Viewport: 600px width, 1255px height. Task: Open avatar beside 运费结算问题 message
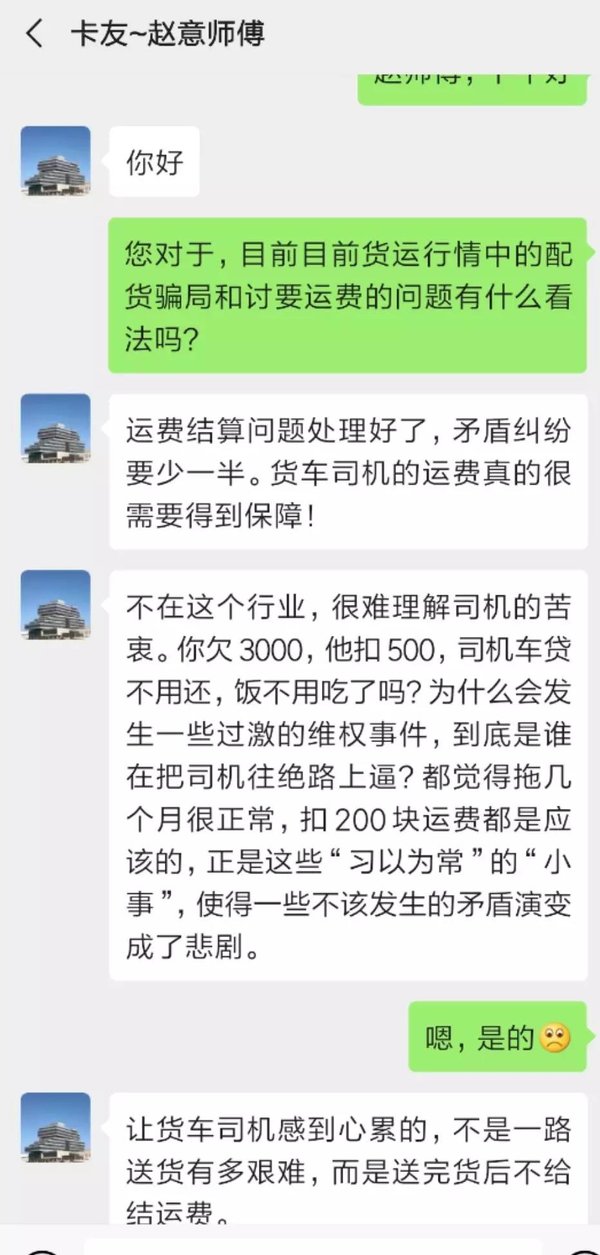tap(55, 429)
